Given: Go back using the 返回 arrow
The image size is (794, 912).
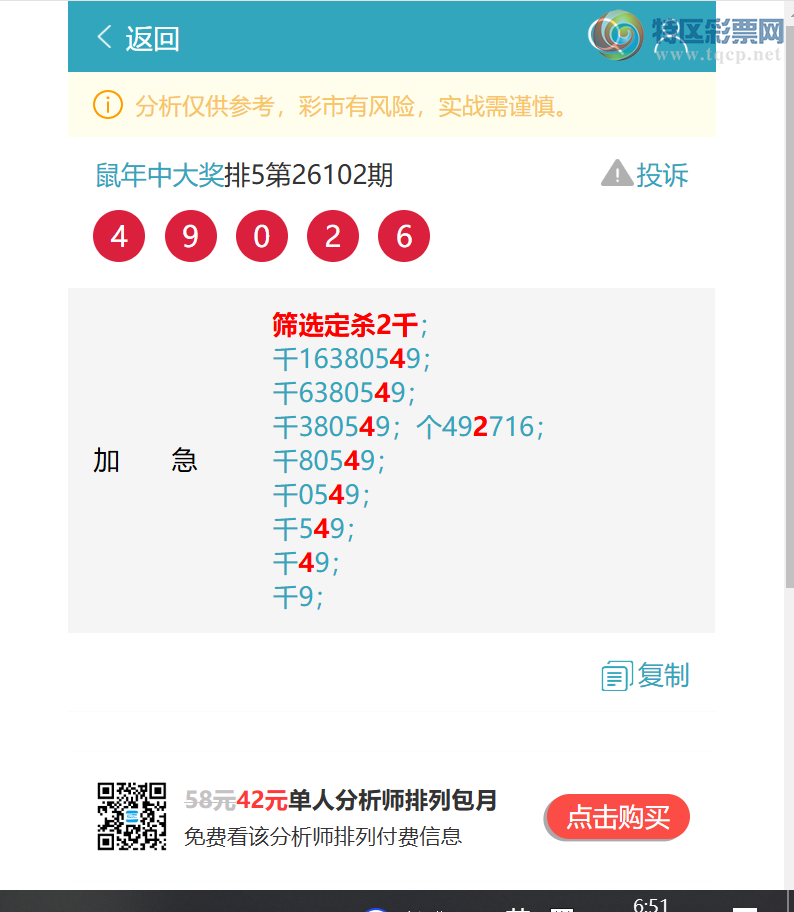Looking at the screenshot, I should coord(136,39).
